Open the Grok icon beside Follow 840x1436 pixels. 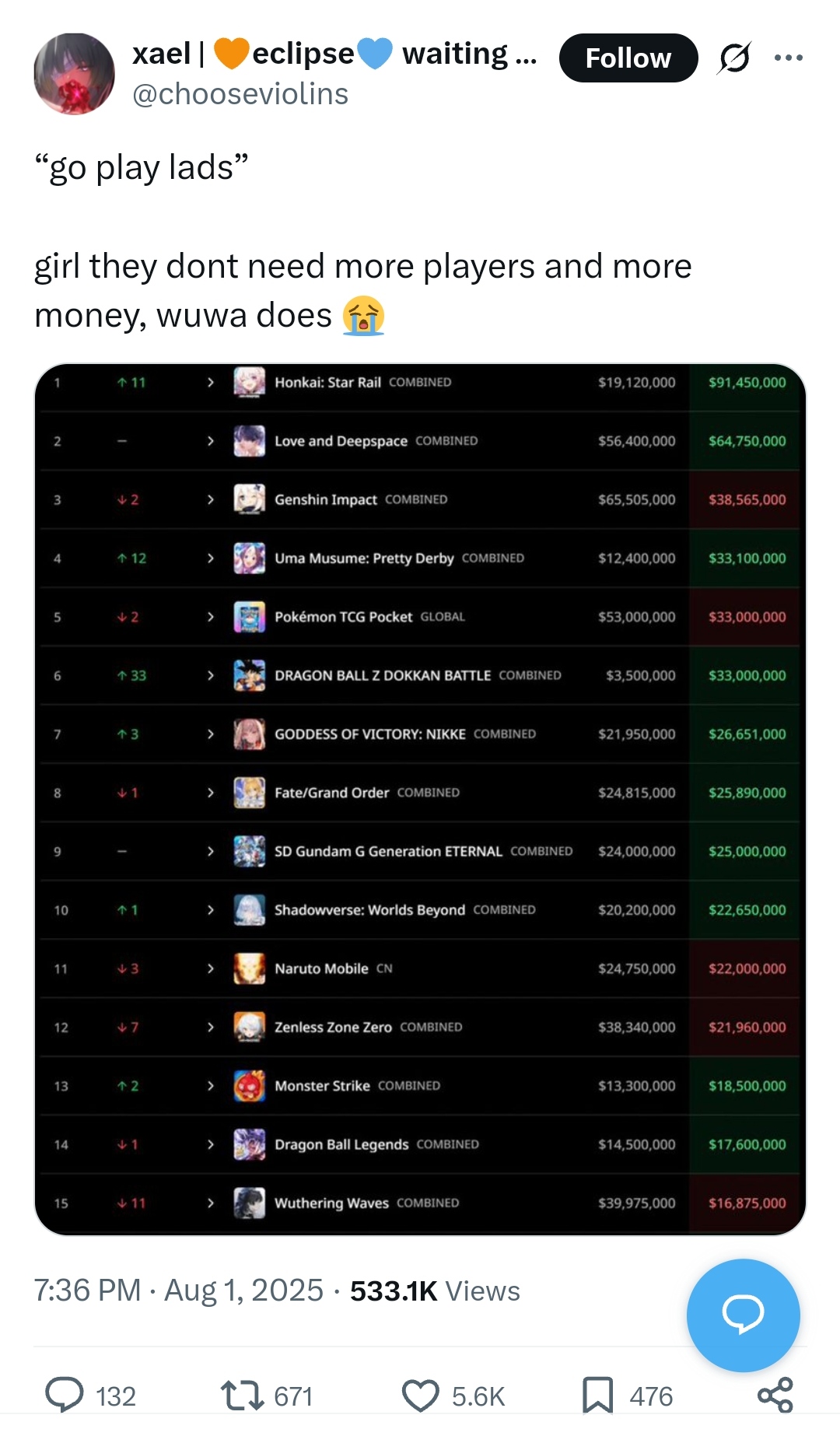click(x=735, y=58)
